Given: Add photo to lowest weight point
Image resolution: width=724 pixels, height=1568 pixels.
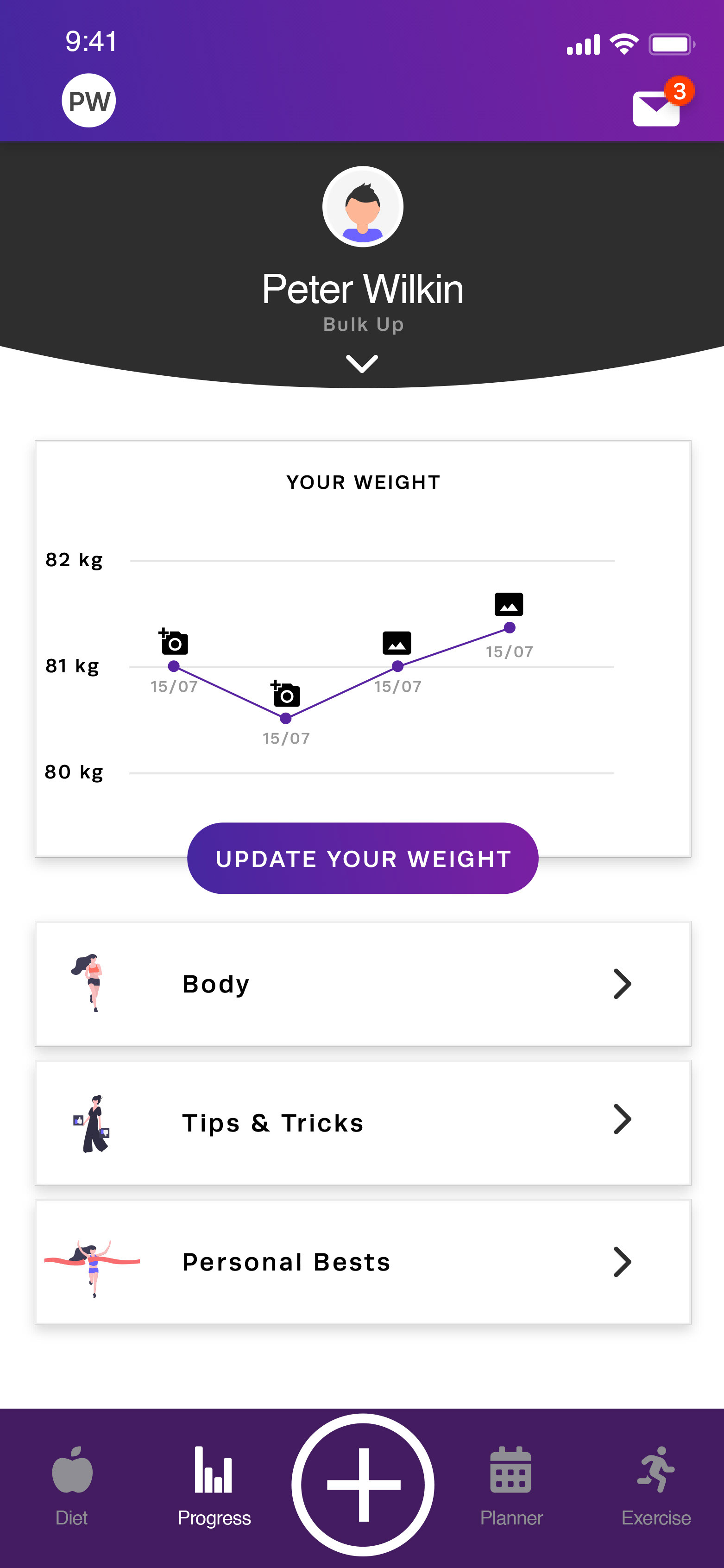Looking at the screenshot, I should 285,693.
